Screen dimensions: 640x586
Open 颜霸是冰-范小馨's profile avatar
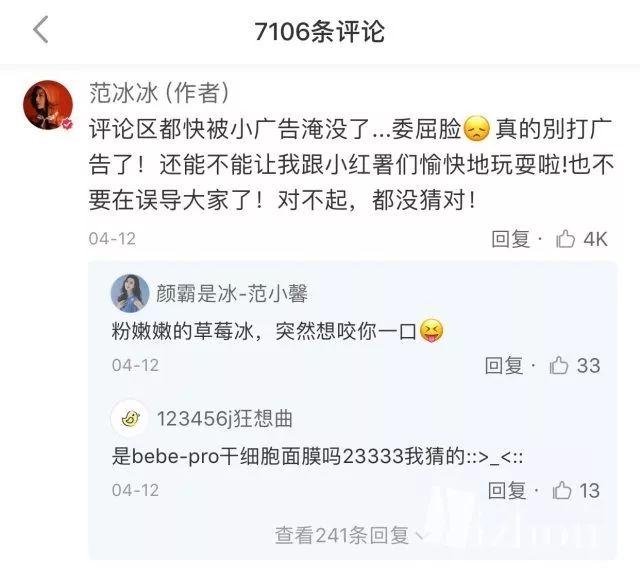[131, 294]
